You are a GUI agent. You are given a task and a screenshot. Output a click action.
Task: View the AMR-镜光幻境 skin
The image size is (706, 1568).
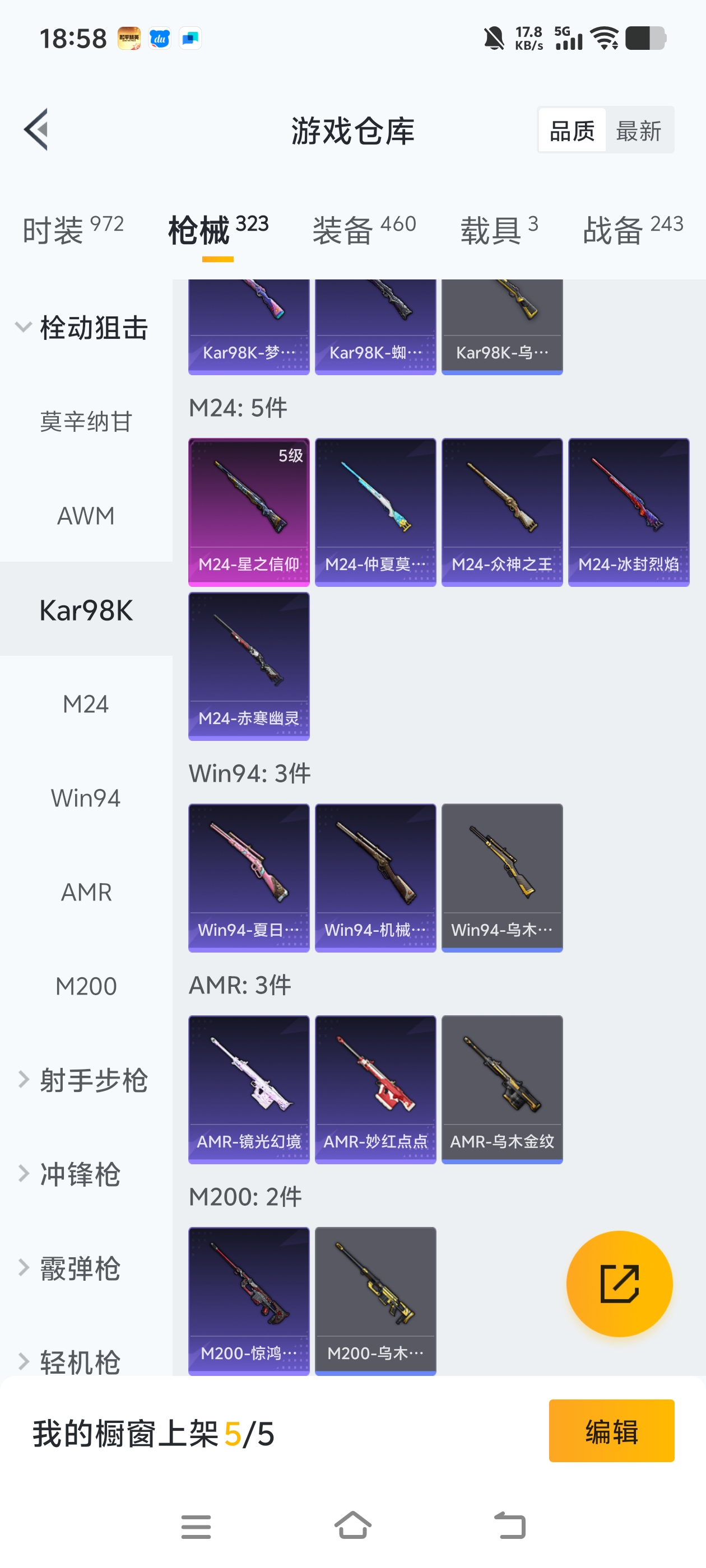tap(249, 1089)
